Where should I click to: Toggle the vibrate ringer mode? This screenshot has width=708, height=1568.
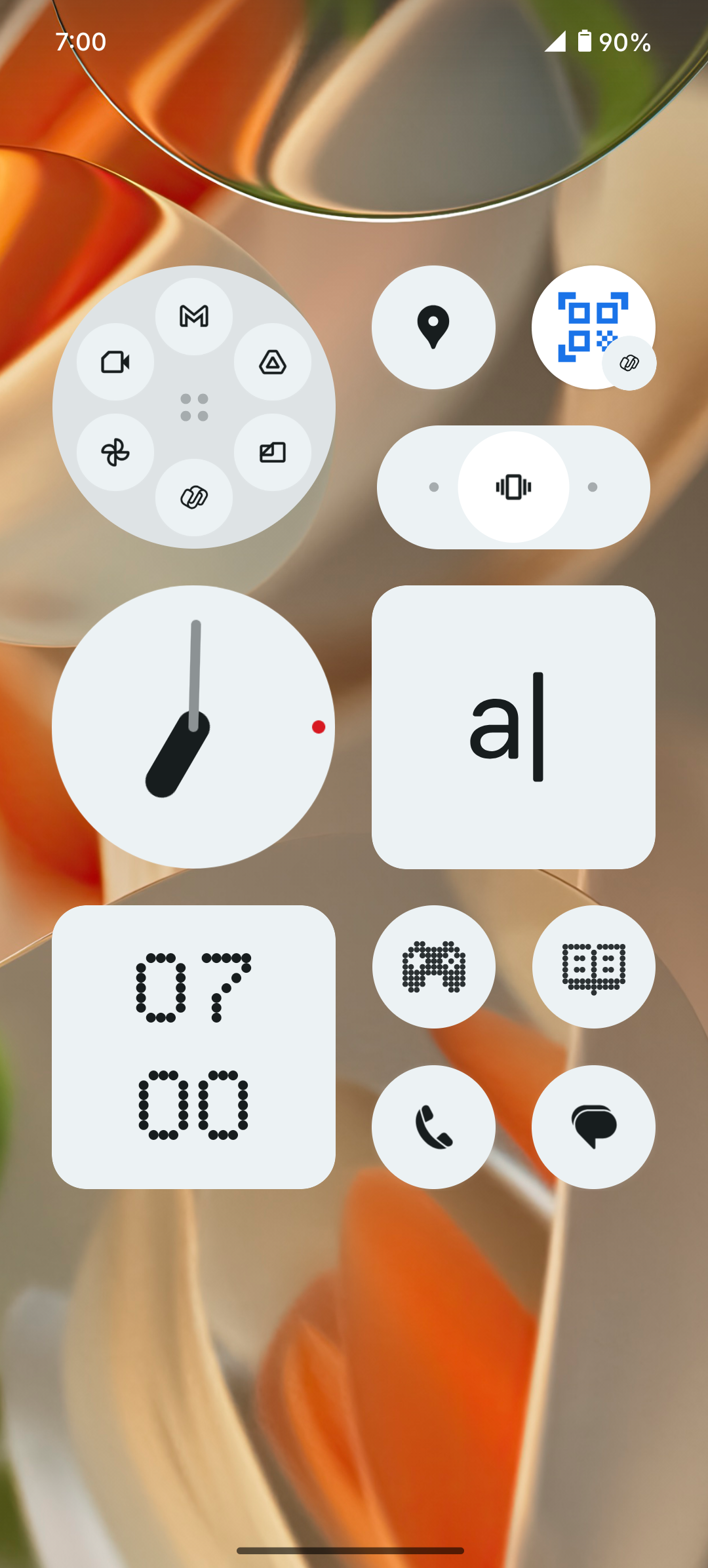coord(513,487)
